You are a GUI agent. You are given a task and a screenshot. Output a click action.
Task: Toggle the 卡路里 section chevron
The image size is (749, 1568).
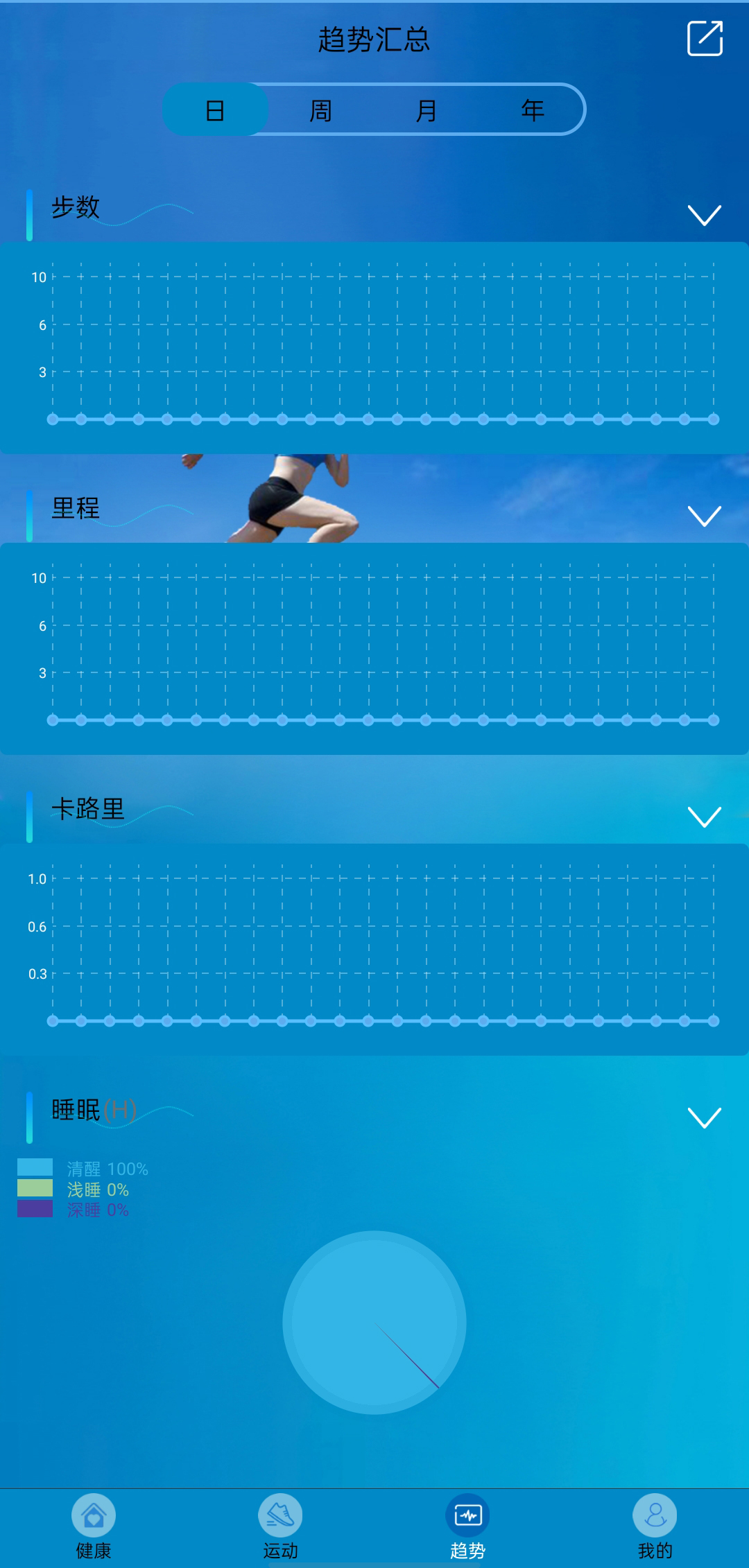(x=704, y=817)
